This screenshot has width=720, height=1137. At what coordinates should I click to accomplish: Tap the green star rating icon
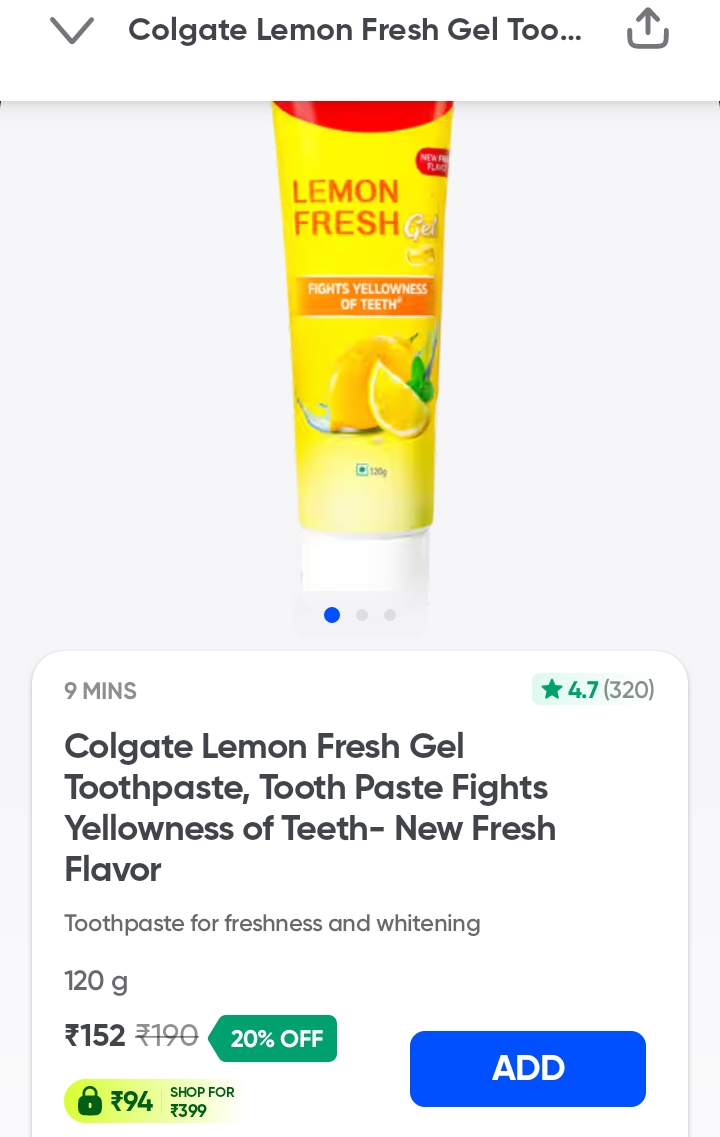coord(552,689)
